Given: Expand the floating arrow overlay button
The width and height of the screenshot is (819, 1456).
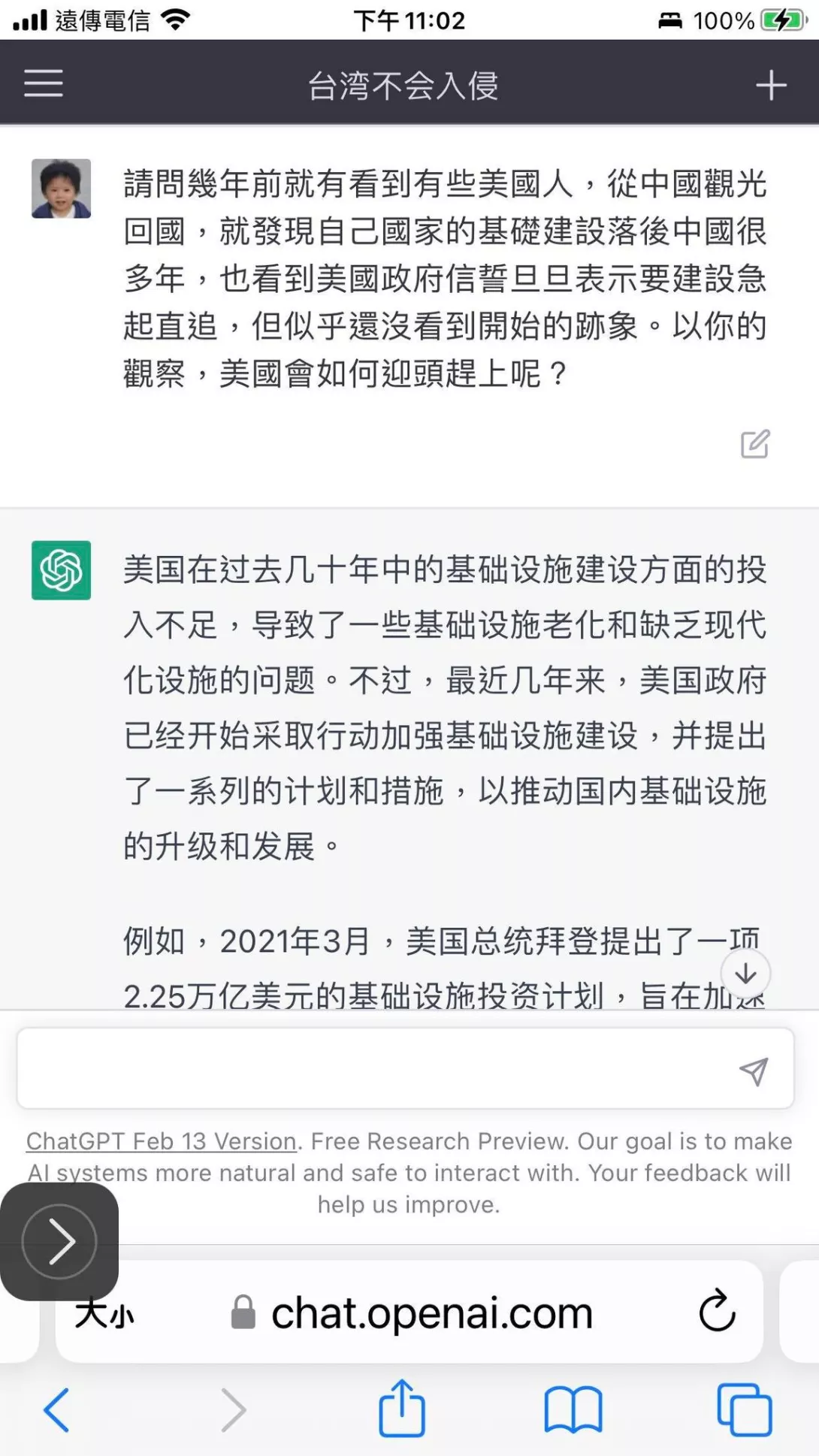Looking at the screenshot, I should [x=59, y=1241].
